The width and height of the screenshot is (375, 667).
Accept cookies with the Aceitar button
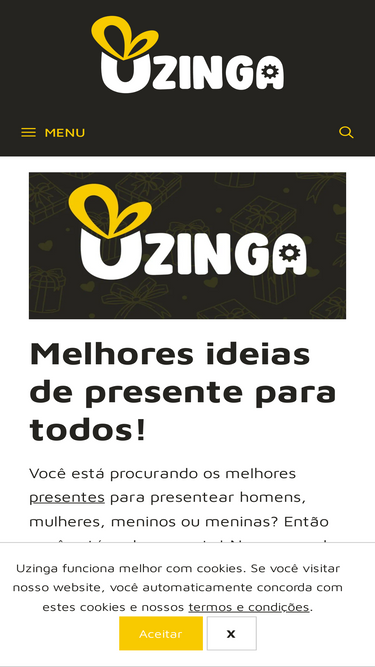point(161,633)
